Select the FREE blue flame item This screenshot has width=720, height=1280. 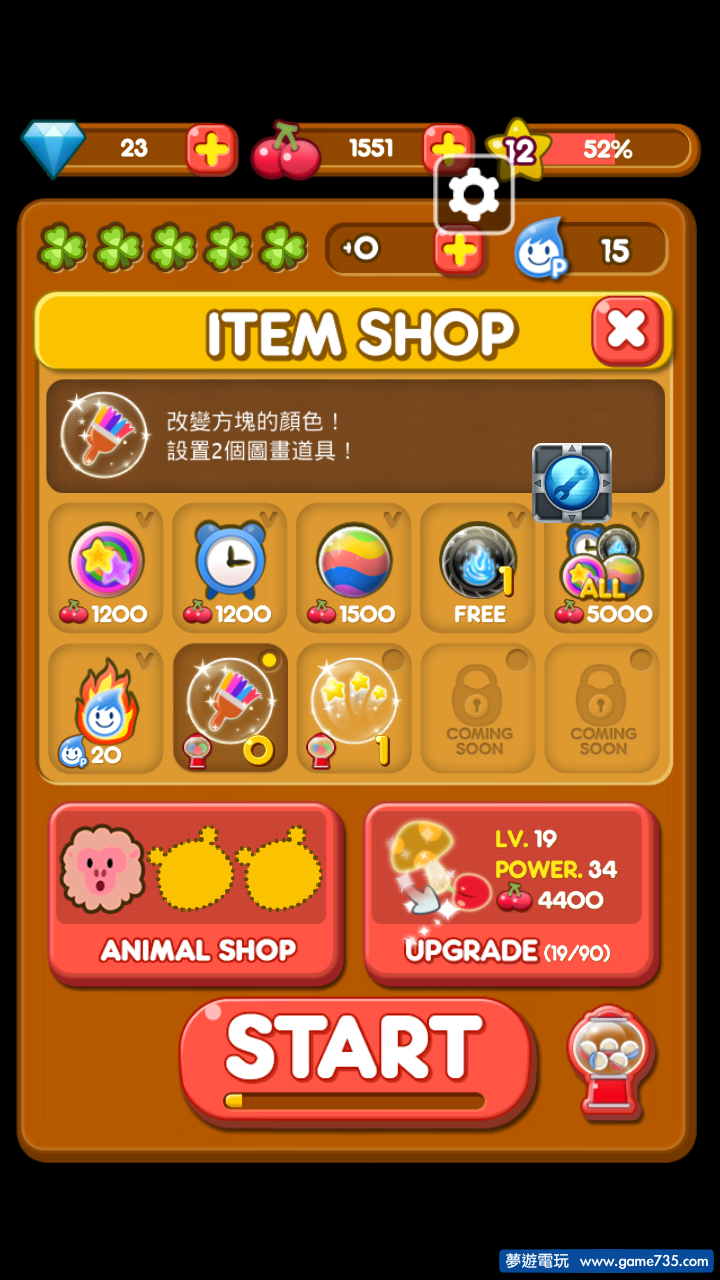[478, 568]
